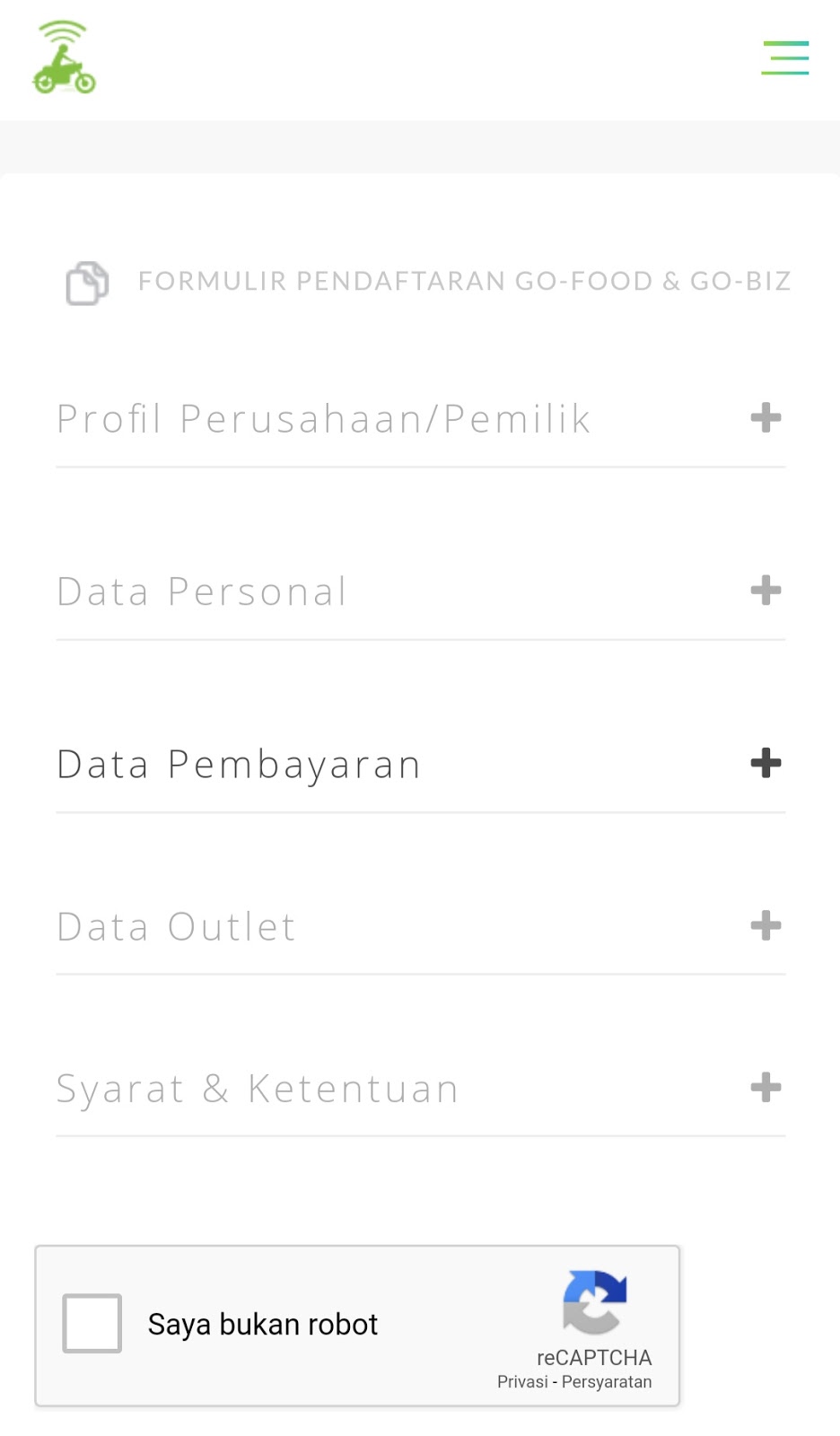The width and height of the screenshot is (840, 1436).
Task: Expand the Data Personal section
Action: click(x=765, y=591)
